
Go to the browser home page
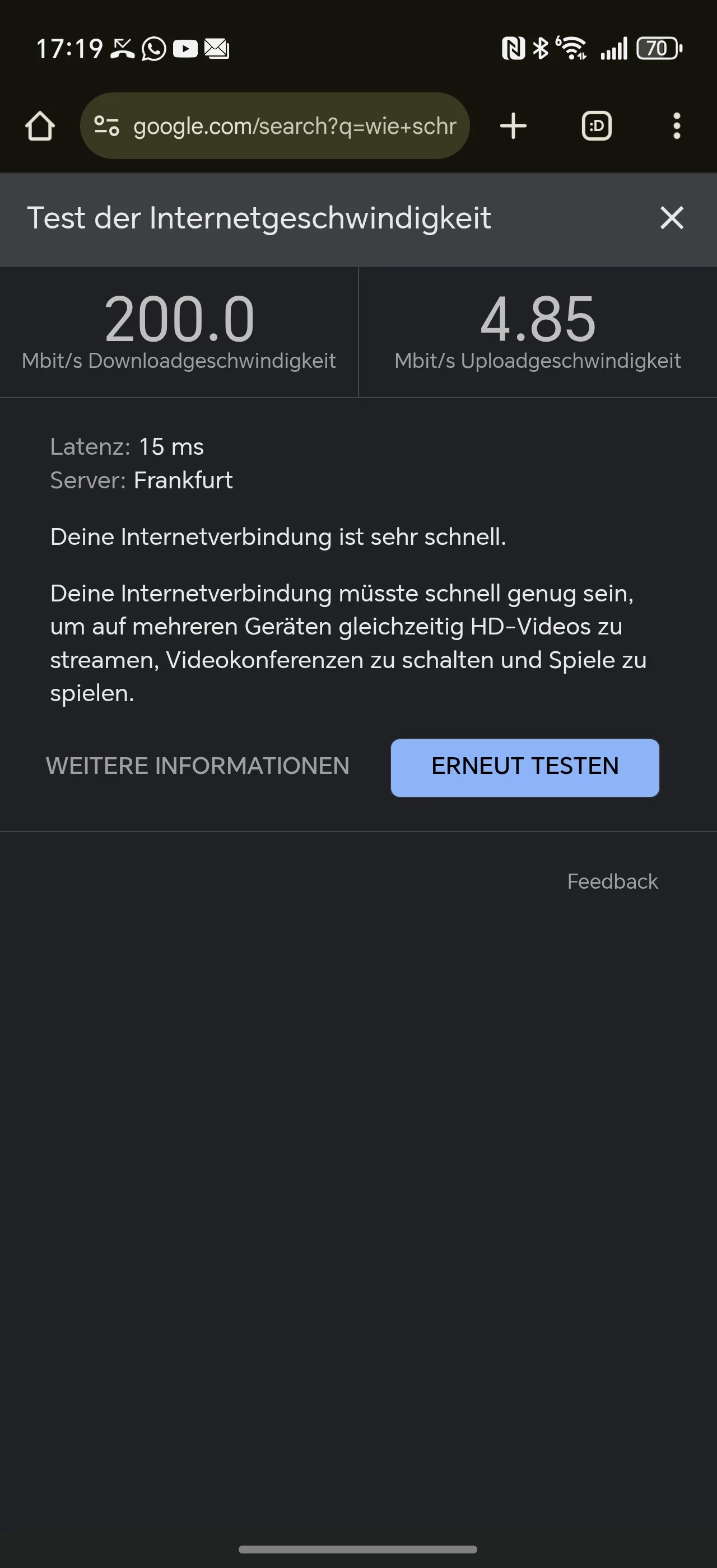[x=40, y=126]
